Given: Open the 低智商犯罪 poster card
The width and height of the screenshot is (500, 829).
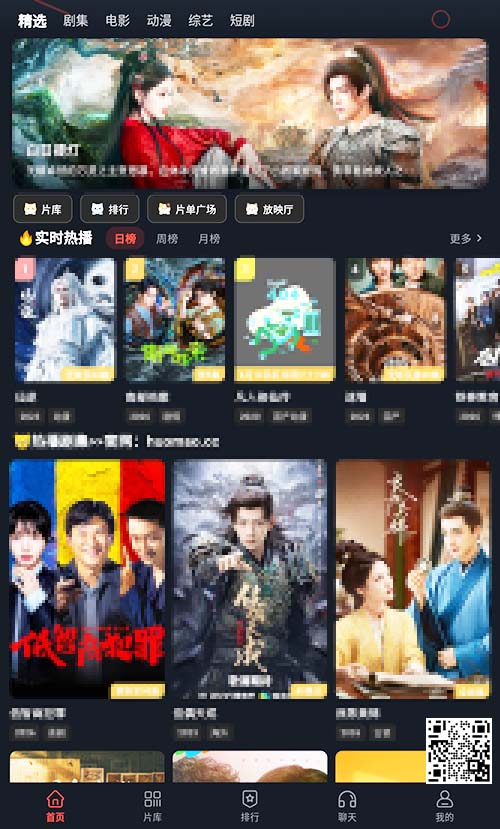Looking at the screenshot, I should click(87, 579).
